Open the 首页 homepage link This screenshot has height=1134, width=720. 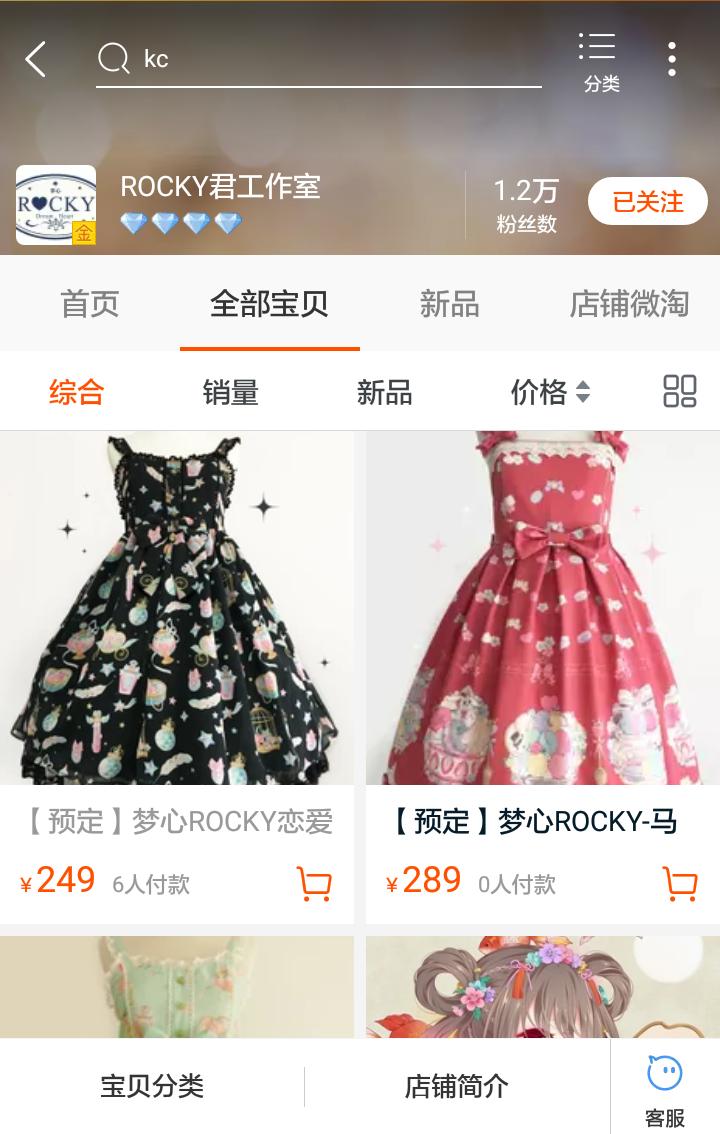pyautogui.click(x=88, y=305)
